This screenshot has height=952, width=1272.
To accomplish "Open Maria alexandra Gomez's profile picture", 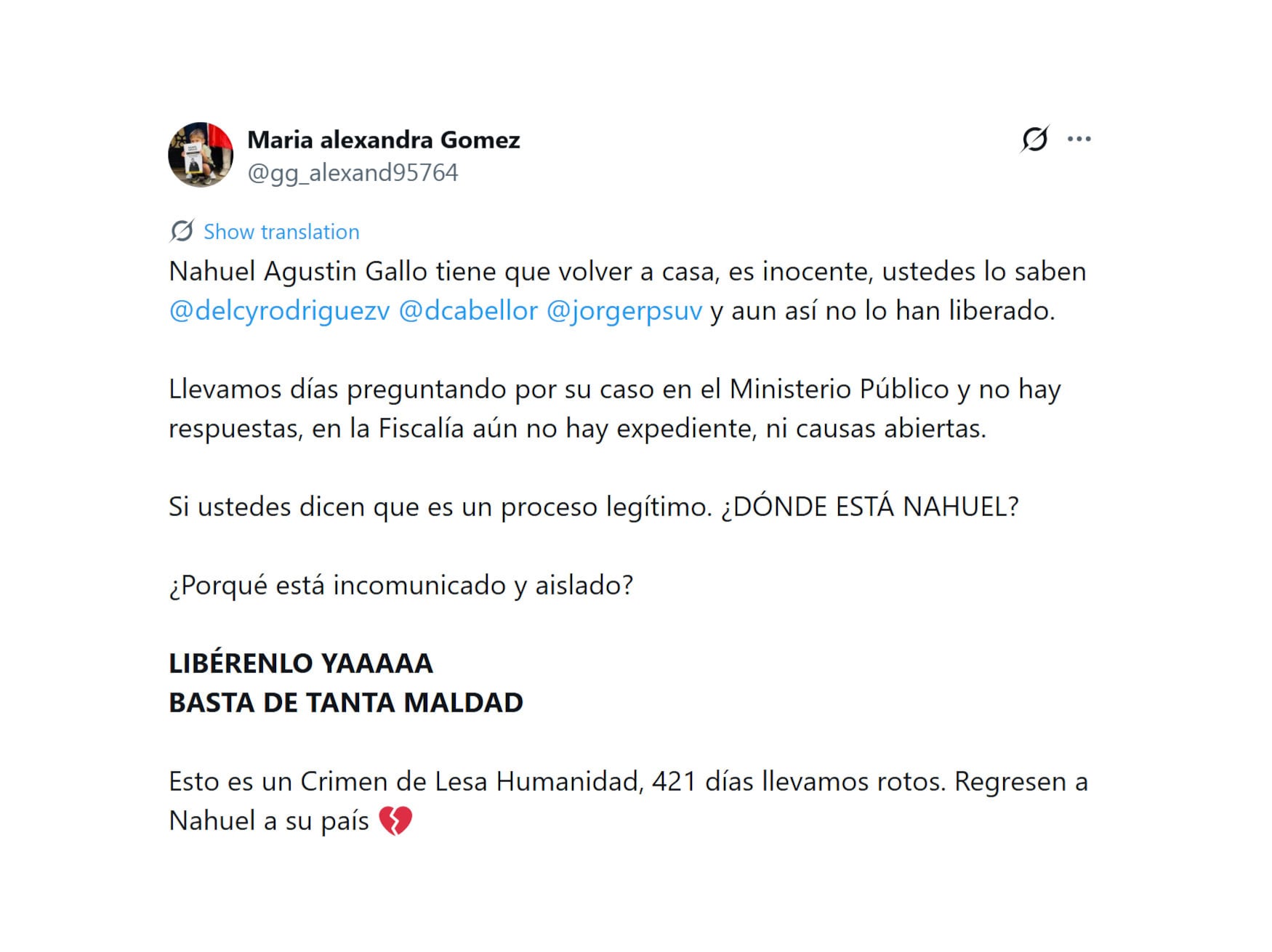I will click(201, 155).
